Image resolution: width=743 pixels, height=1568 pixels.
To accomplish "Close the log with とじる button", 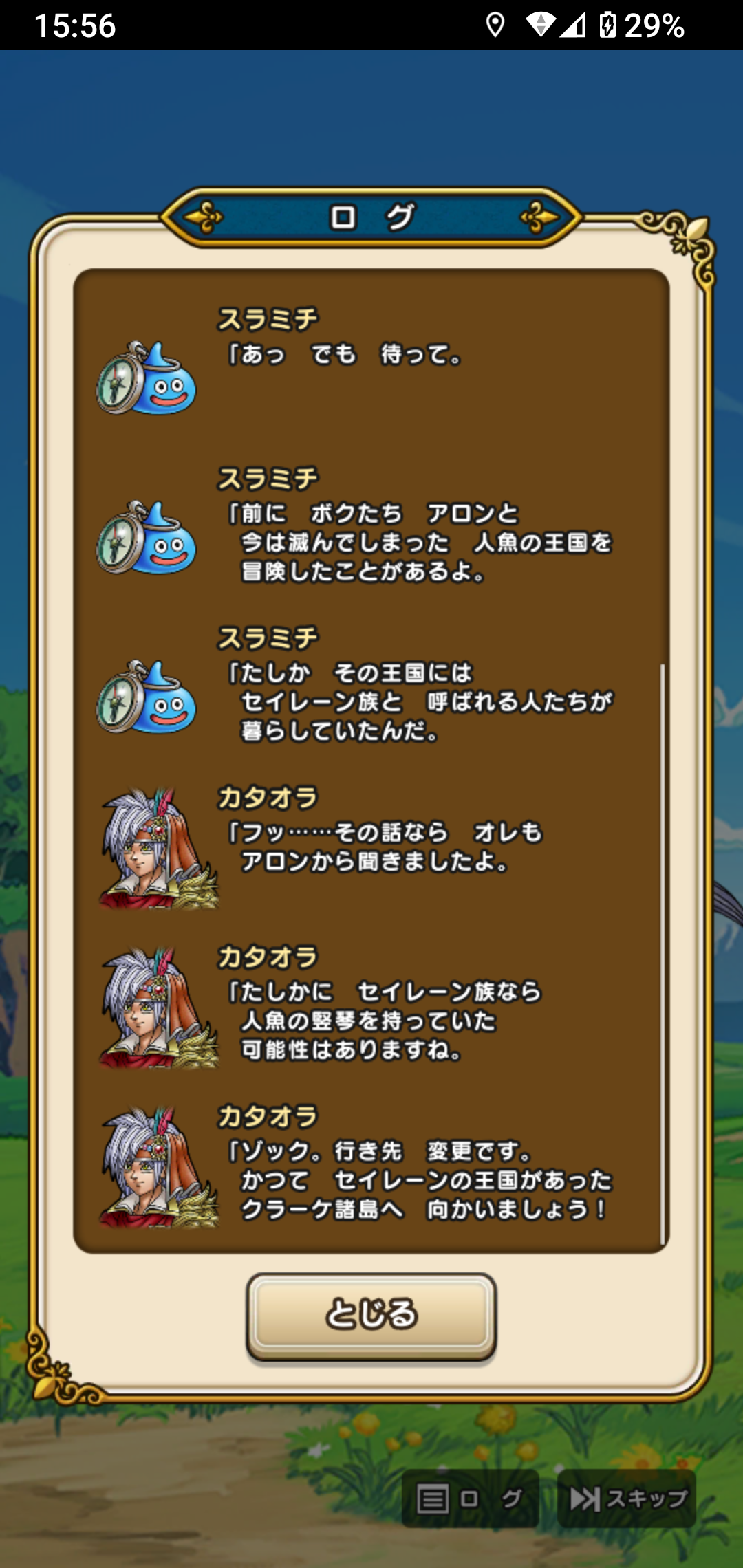I will click(371, 1315).
